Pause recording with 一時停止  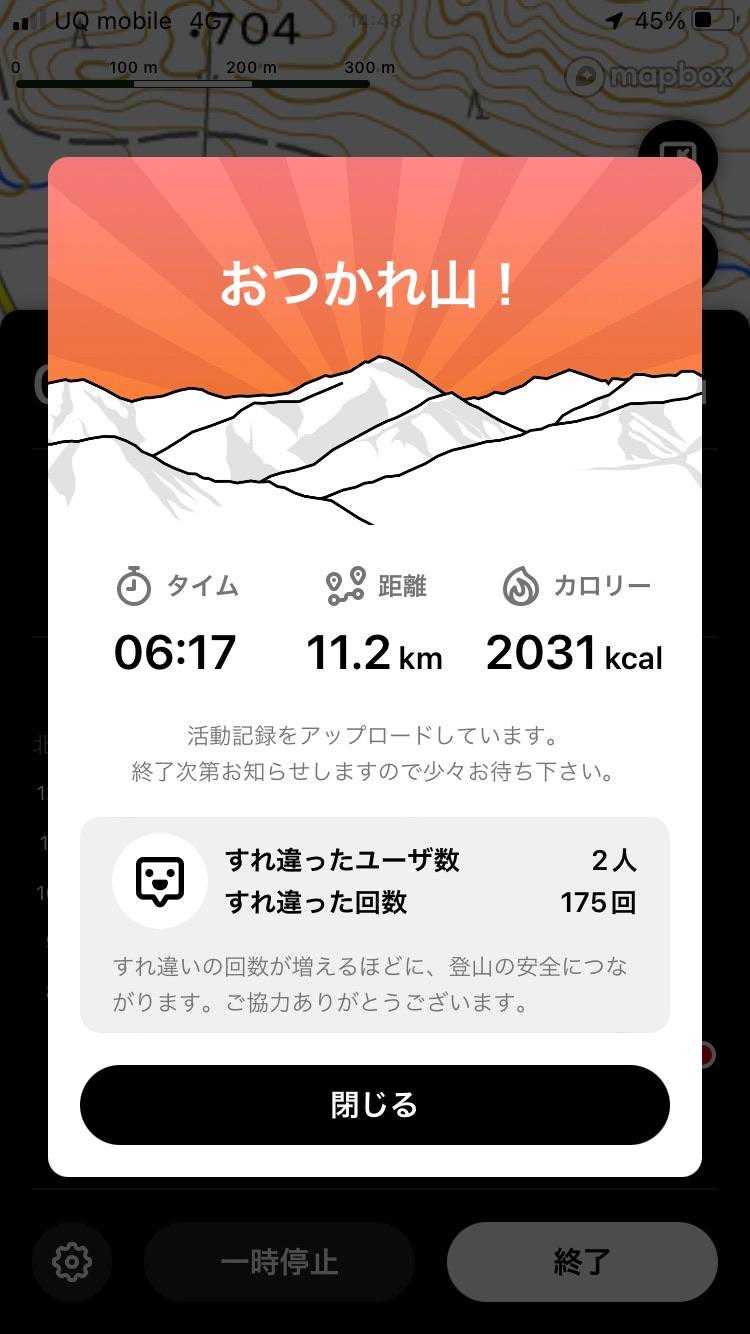pos(279,1262)
